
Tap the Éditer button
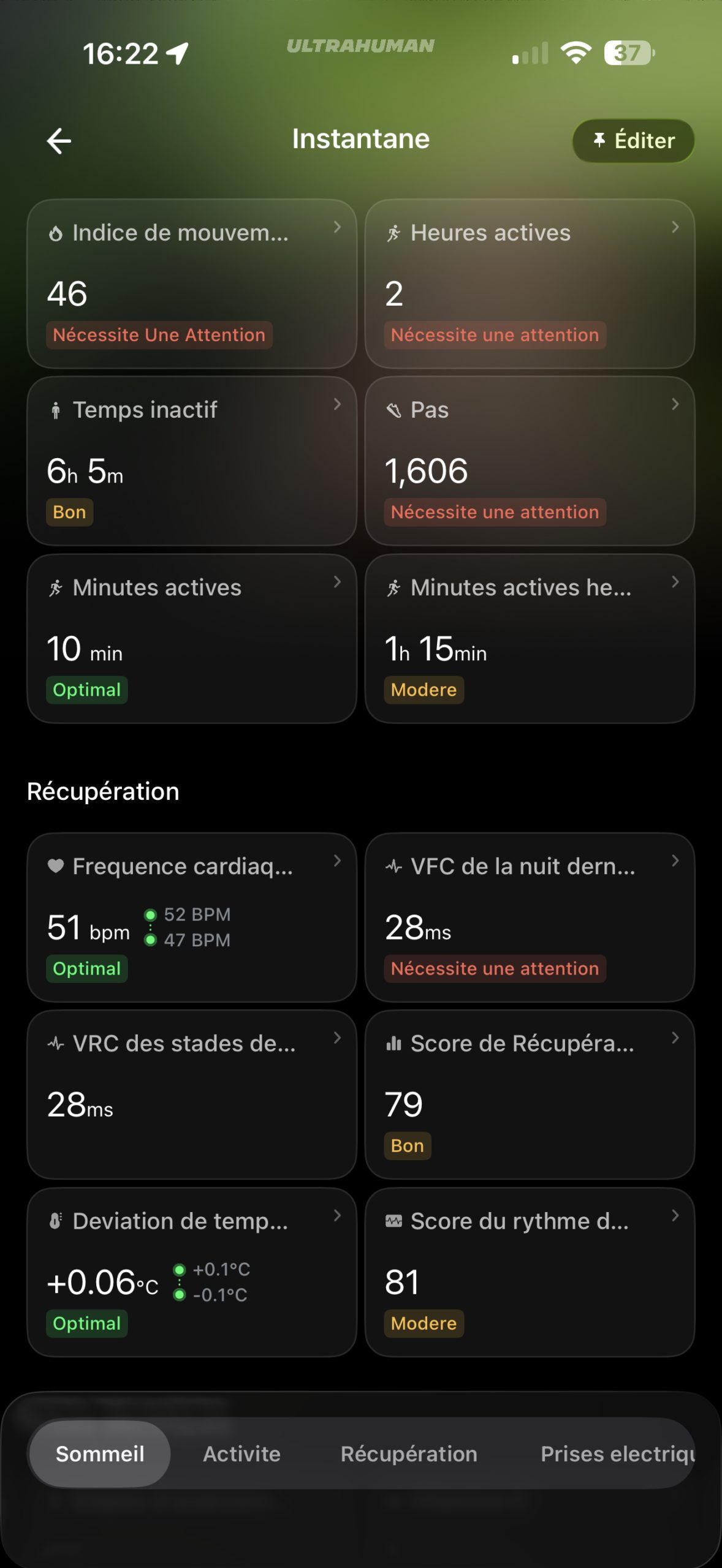(633, 141)
